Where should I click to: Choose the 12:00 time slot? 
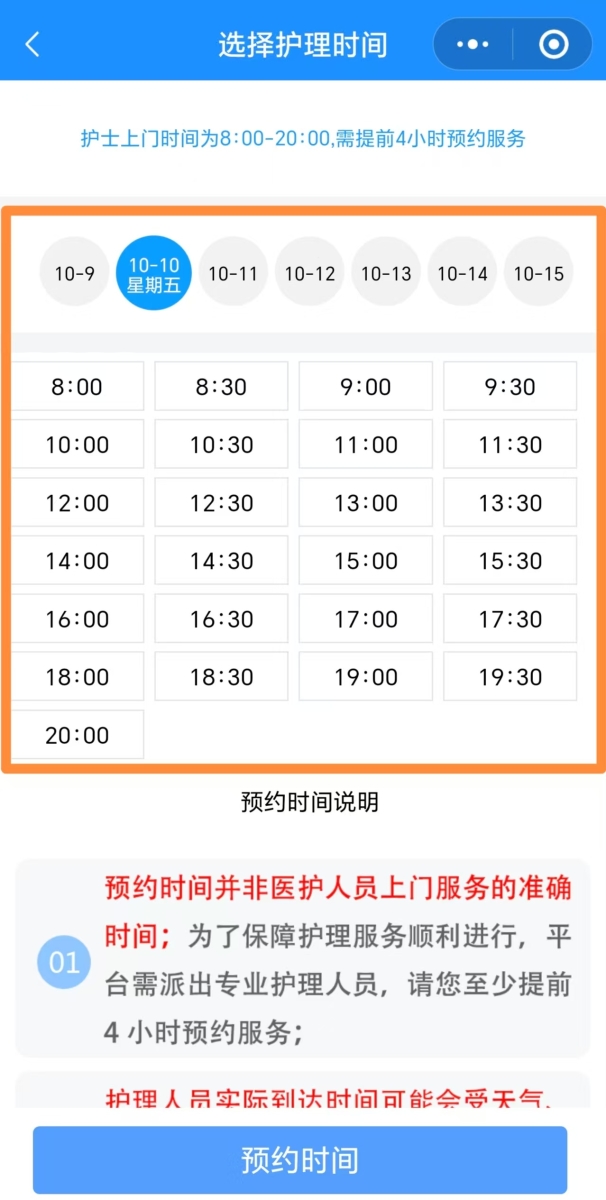[x=77, y=503]
